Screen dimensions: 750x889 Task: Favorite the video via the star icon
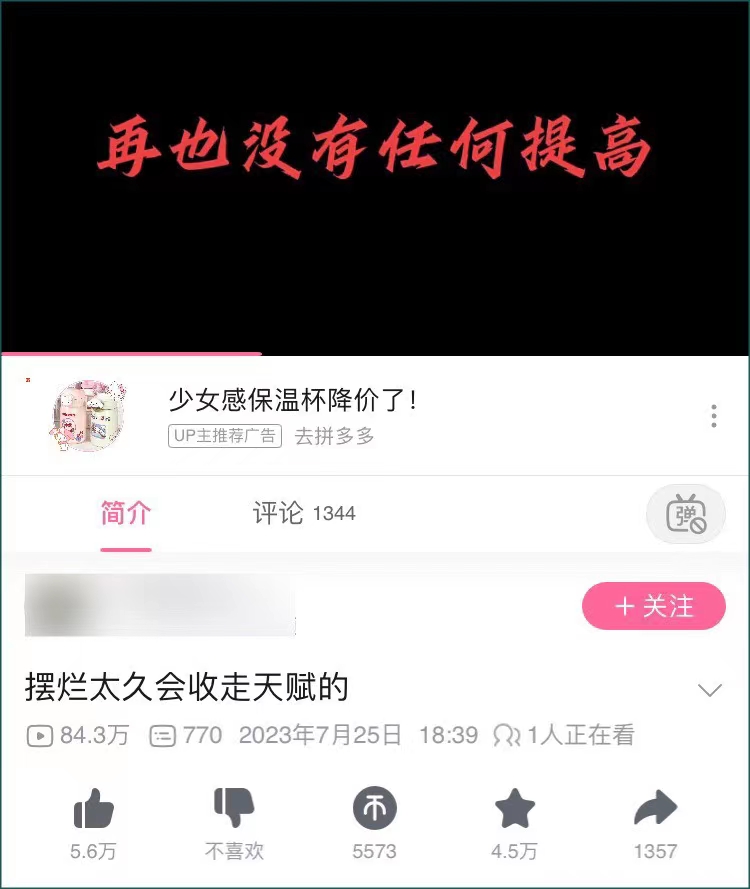(x=514, y=808)
